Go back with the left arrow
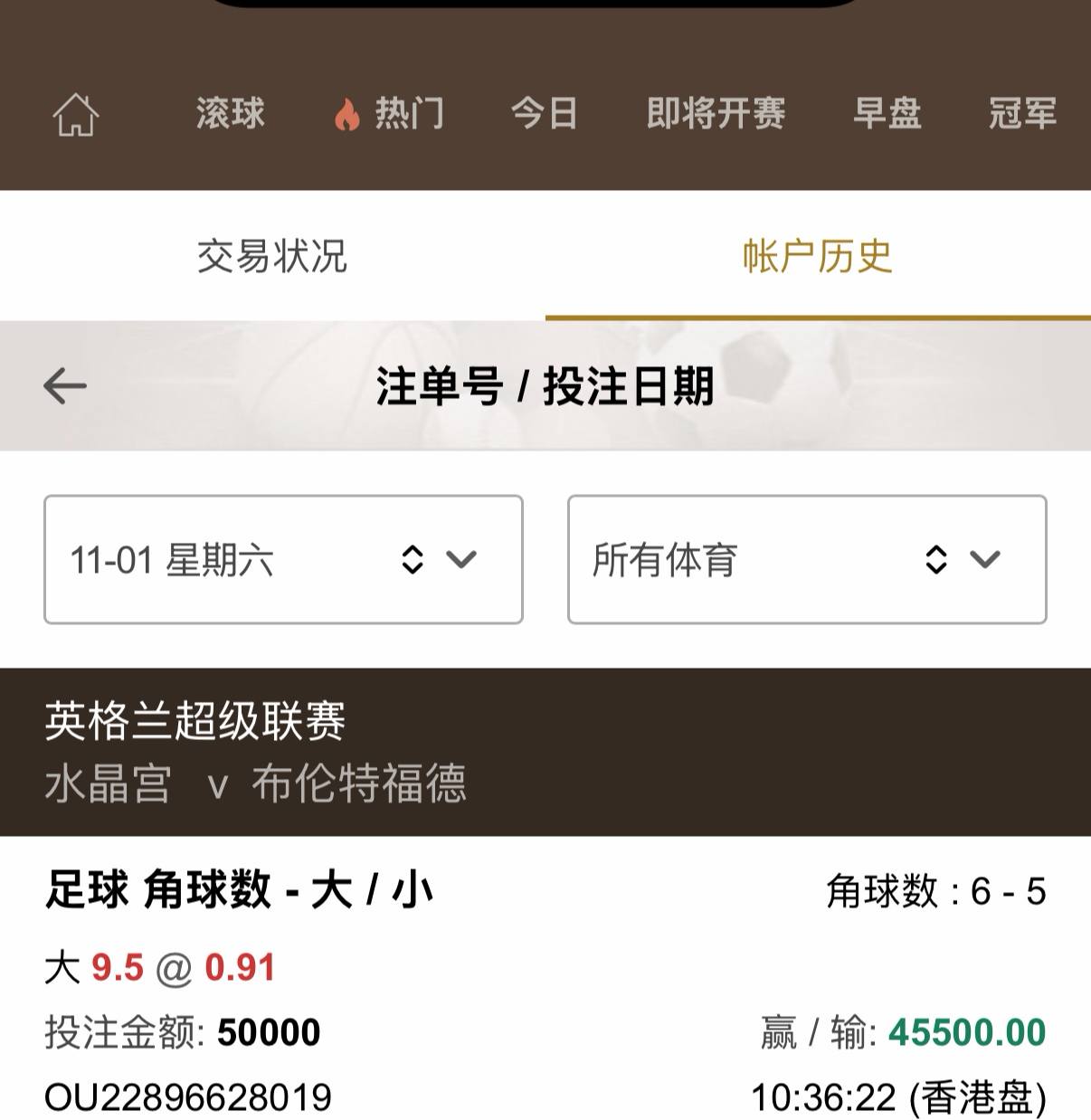 click(x=65, y=386)
